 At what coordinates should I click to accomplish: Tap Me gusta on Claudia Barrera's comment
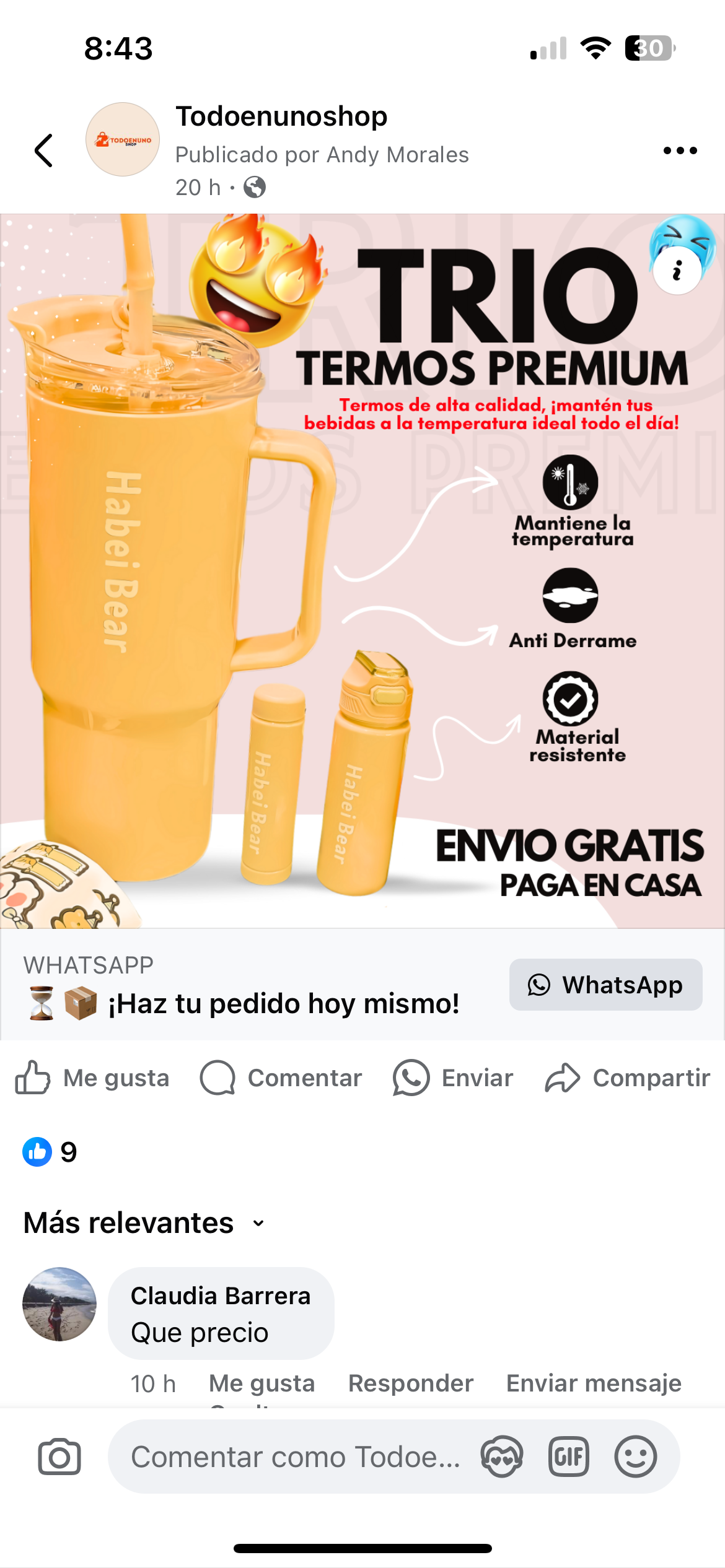click(x=261, y=1382)
